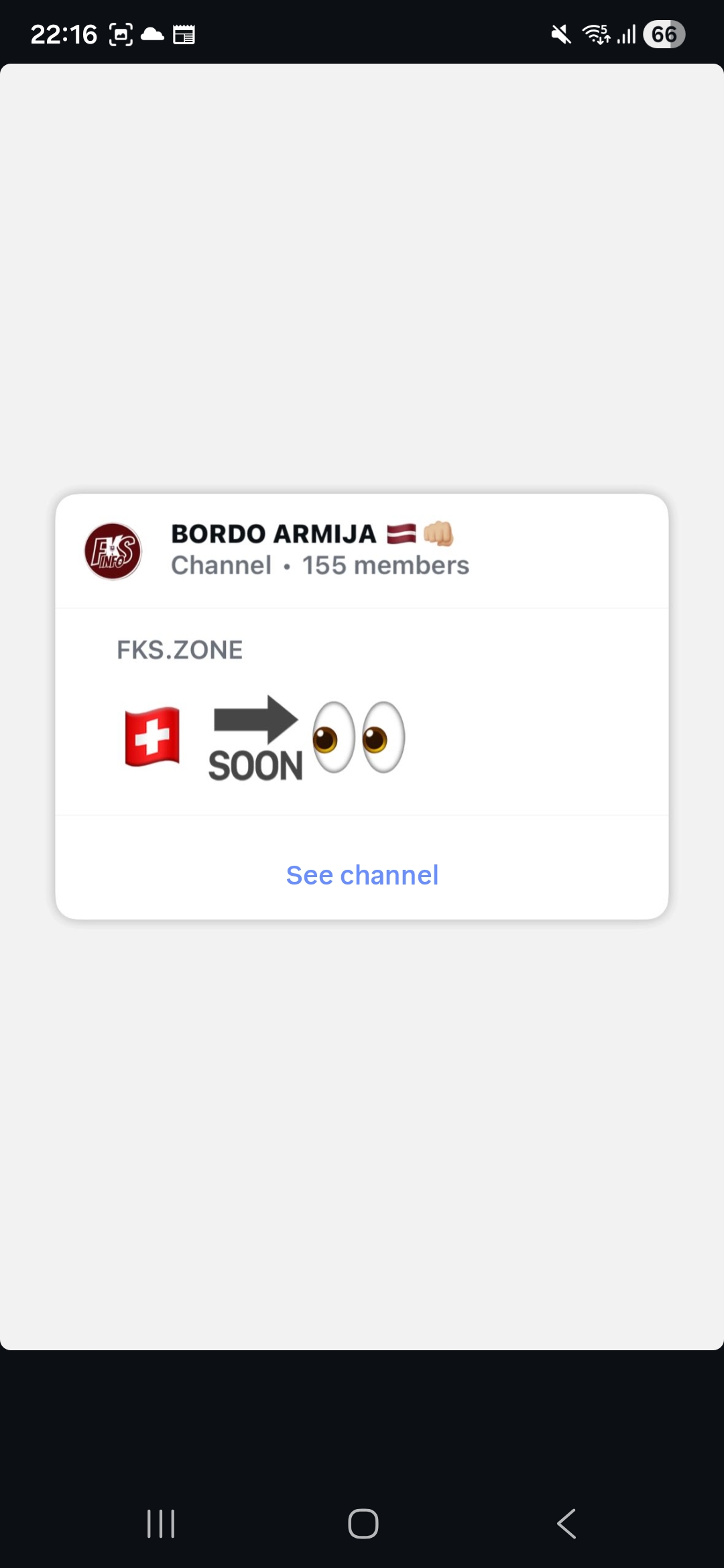The width and height of the screenshot is (724, 1568).
Task: Open the recent apps view
Action: pyautogui.click(x=161, y=1524)
